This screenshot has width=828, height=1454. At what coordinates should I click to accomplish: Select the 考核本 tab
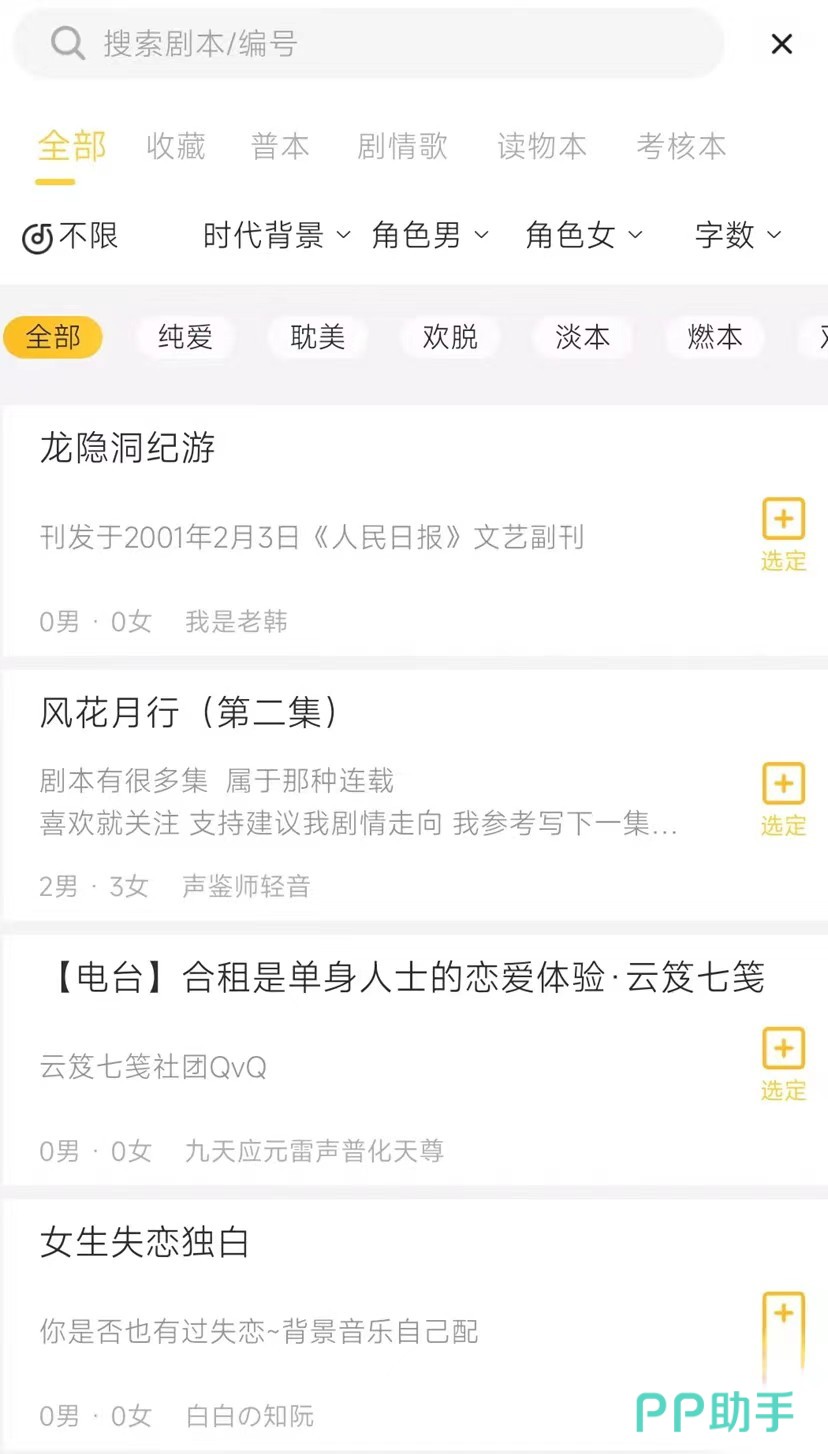pos(681,147)
